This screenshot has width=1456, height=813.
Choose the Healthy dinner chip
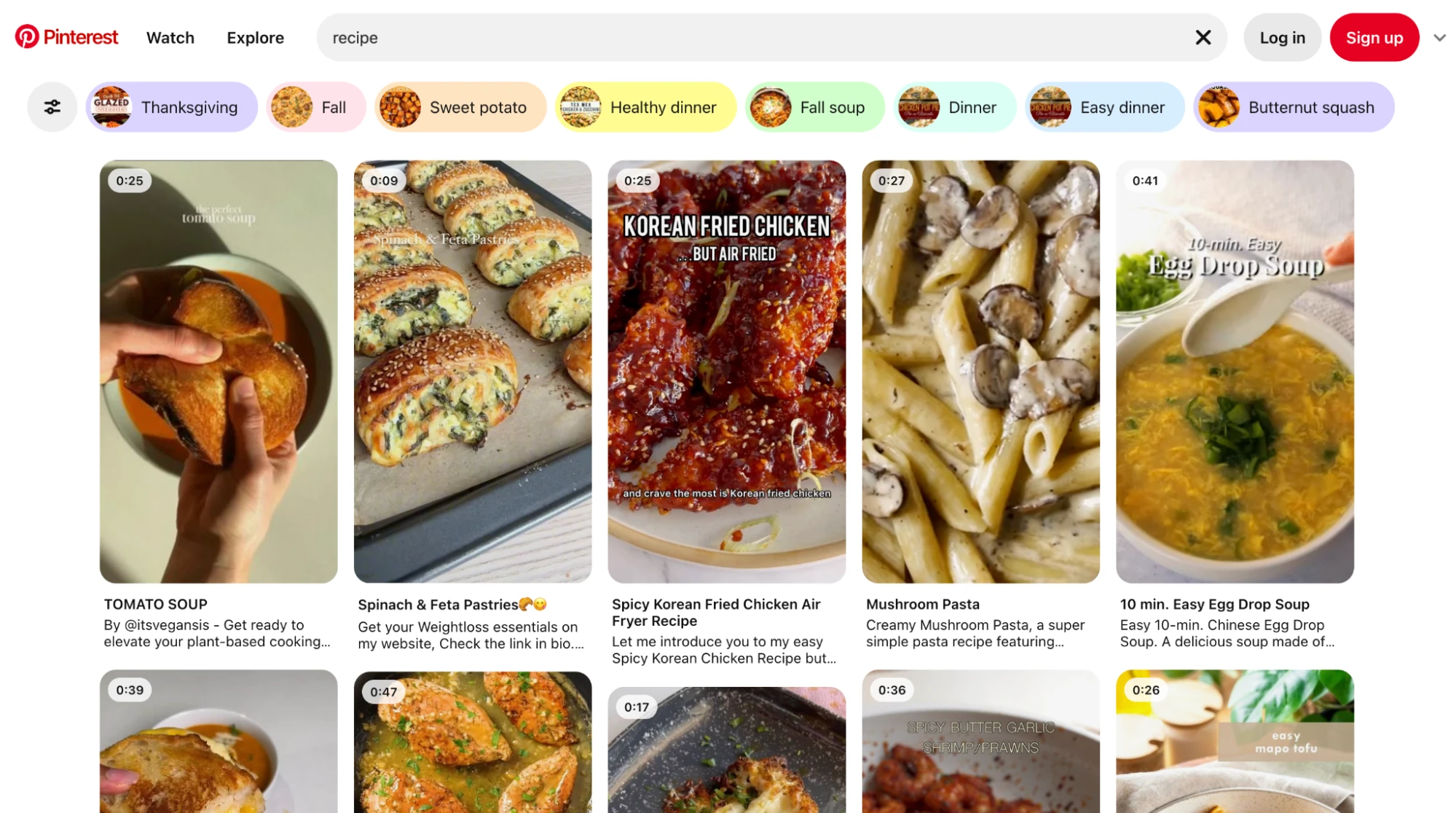pos(645,107)
